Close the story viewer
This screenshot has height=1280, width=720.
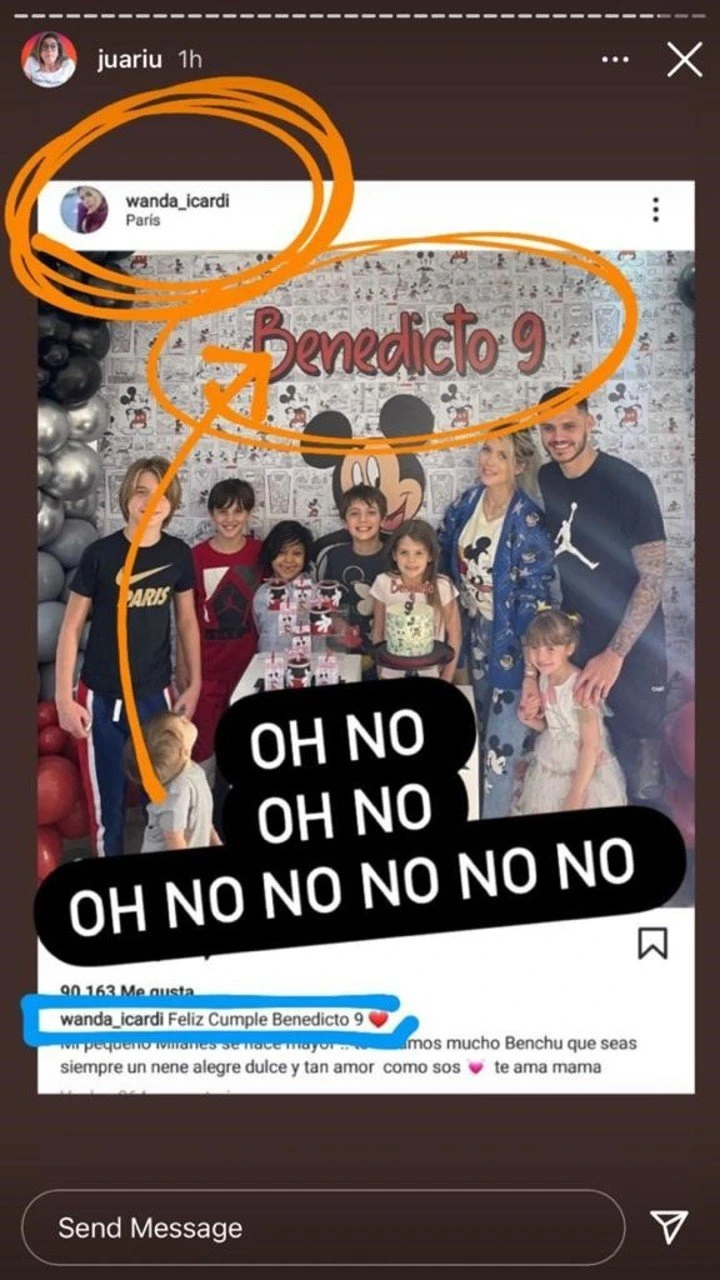(684, 61)
